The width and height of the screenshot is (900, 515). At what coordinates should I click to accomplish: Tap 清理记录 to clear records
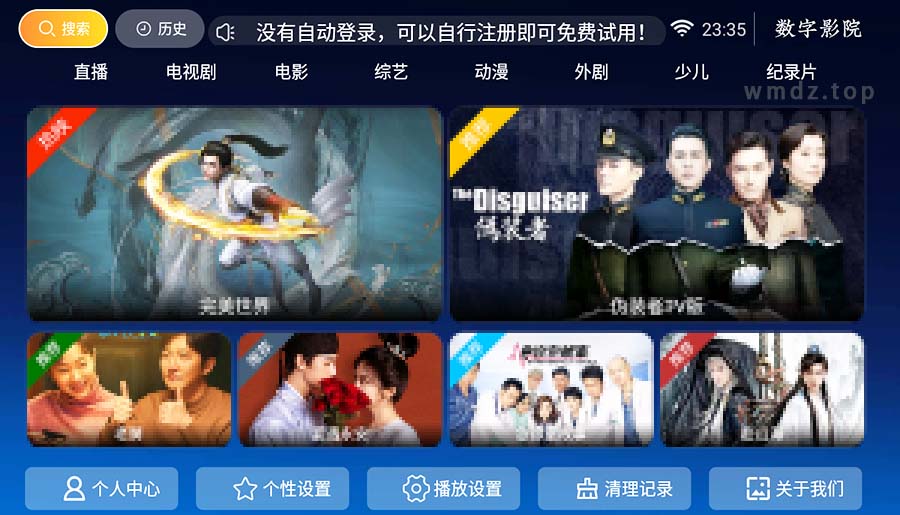614,489
